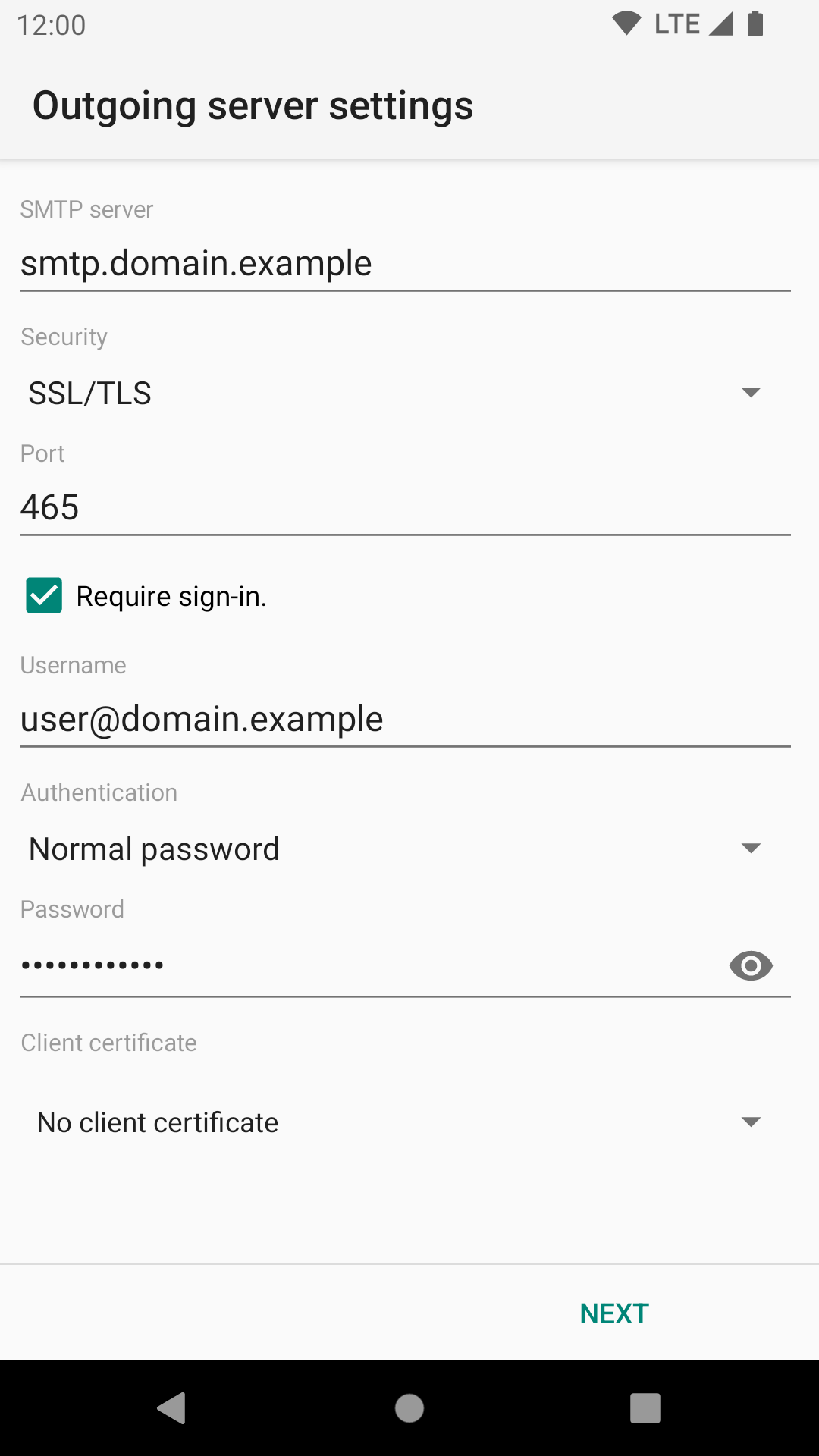
Task: Focus the Password field
Action: tap(364, 965)
